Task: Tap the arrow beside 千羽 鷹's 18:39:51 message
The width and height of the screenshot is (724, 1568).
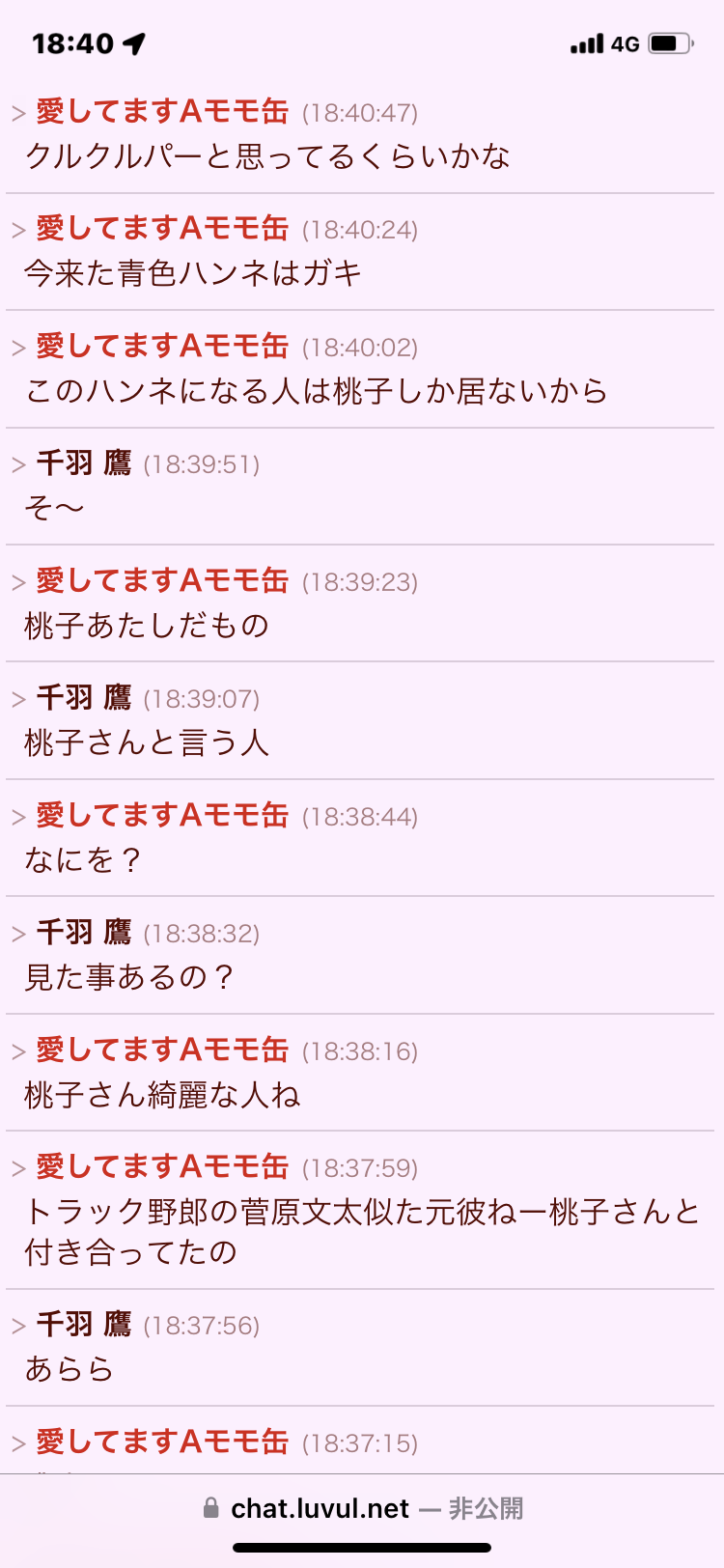Action: (18, 465)
